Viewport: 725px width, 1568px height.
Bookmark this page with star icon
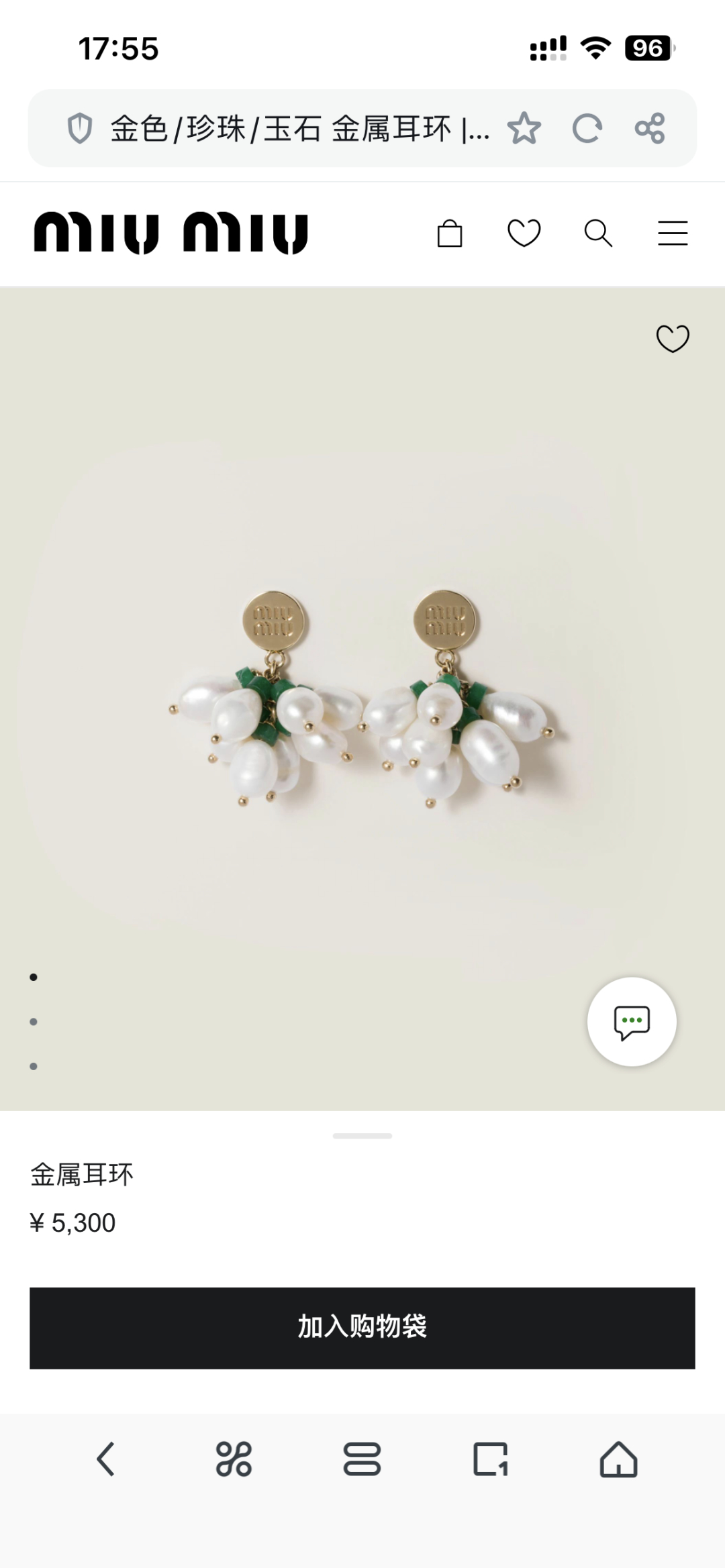click(x=524, y=128)
